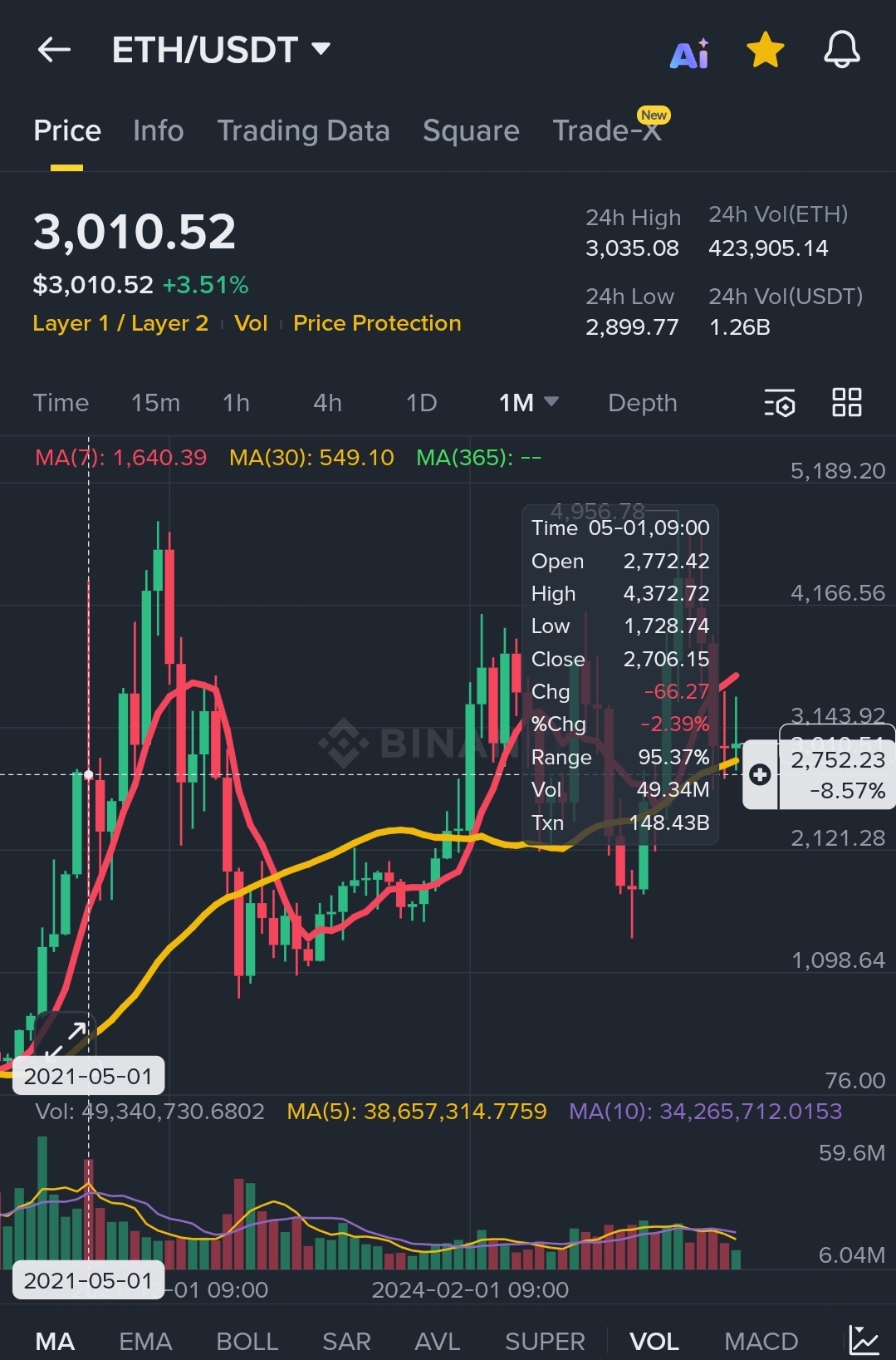Open the Layer 1 / Layer 2 link
896x1360 pixels.
tap(120, 323)
